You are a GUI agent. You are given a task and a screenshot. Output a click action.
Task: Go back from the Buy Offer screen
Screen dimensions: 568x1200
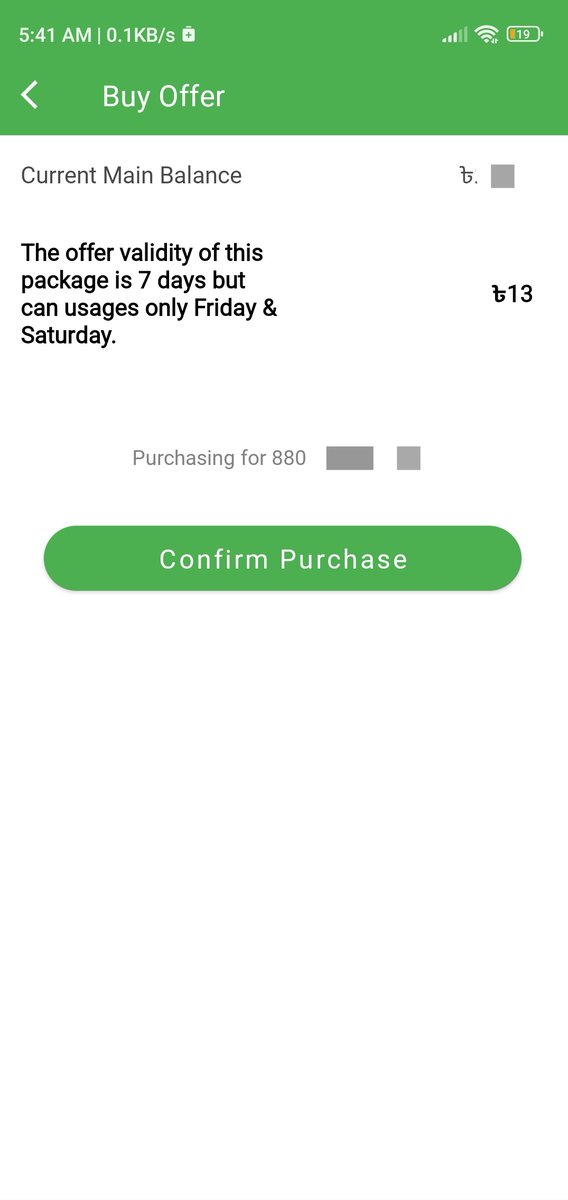point(30,96)
